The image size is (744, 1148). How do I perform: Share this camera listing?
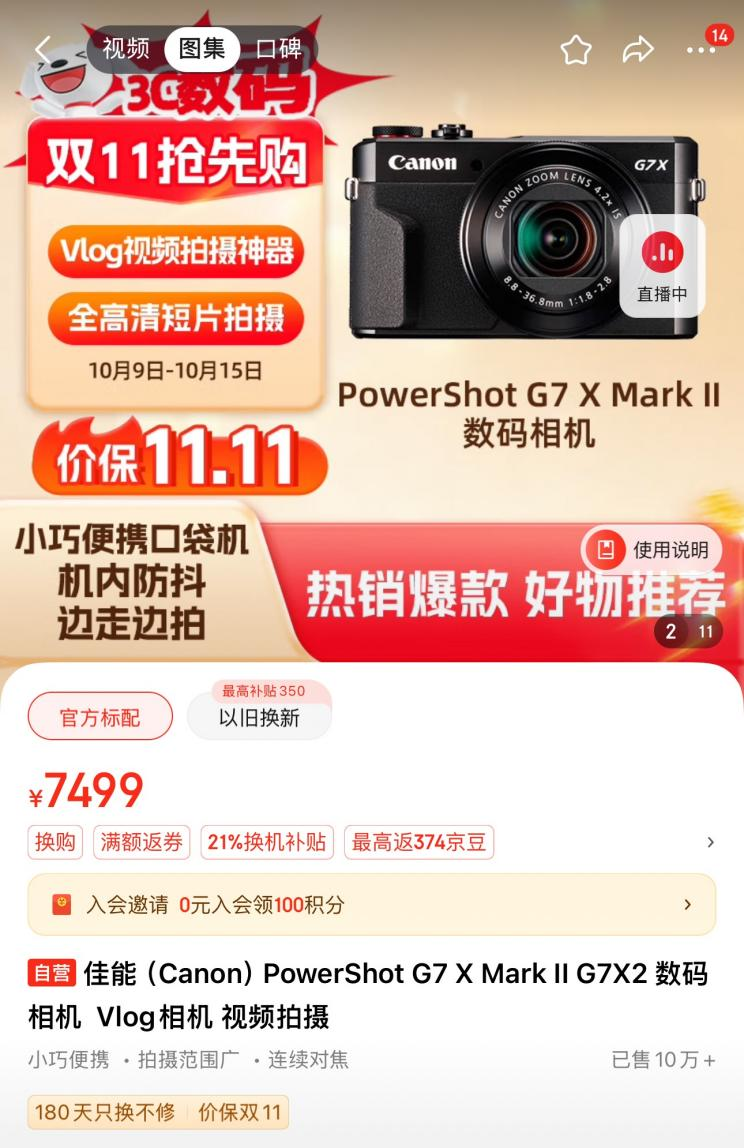638,50
